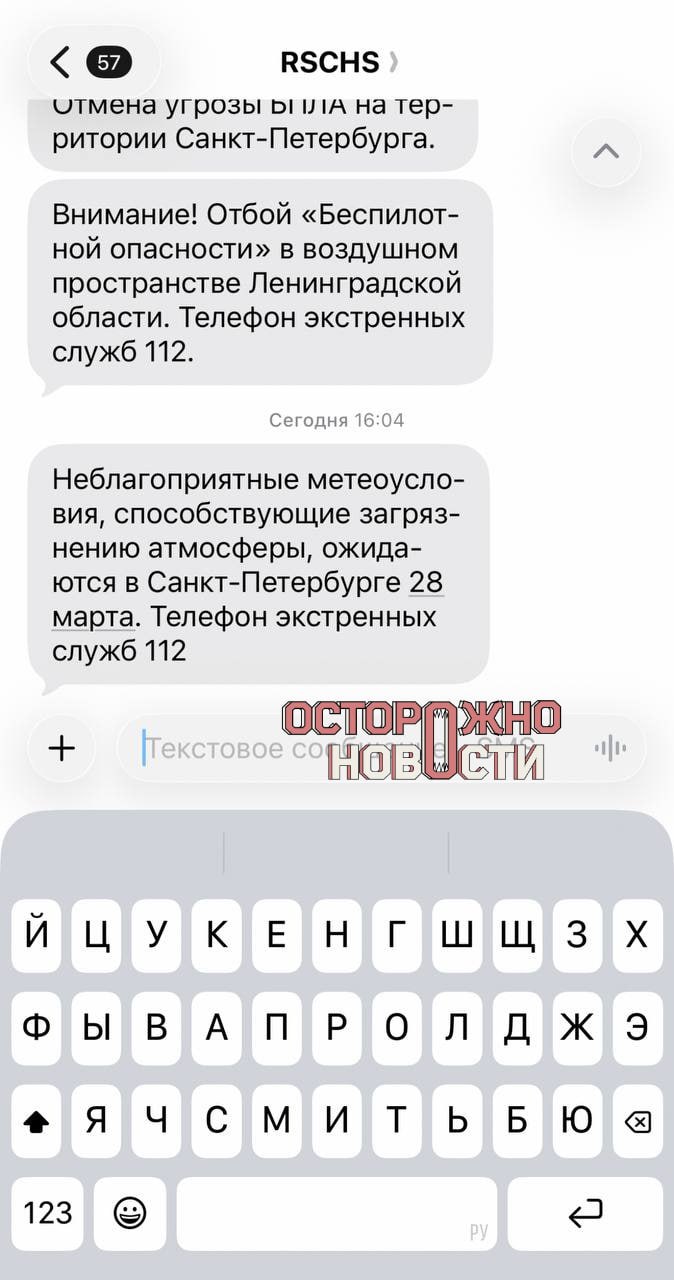
Task: Tap the backspace key
Action: tap(636, 1121)
